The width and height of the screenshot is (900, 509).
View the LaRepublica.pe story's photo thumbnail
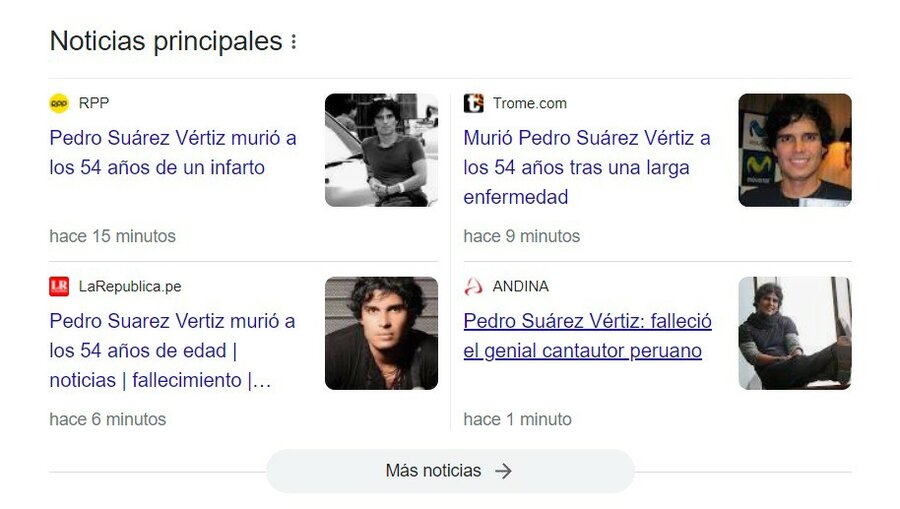pyautogui.click(x=381, y=333)
